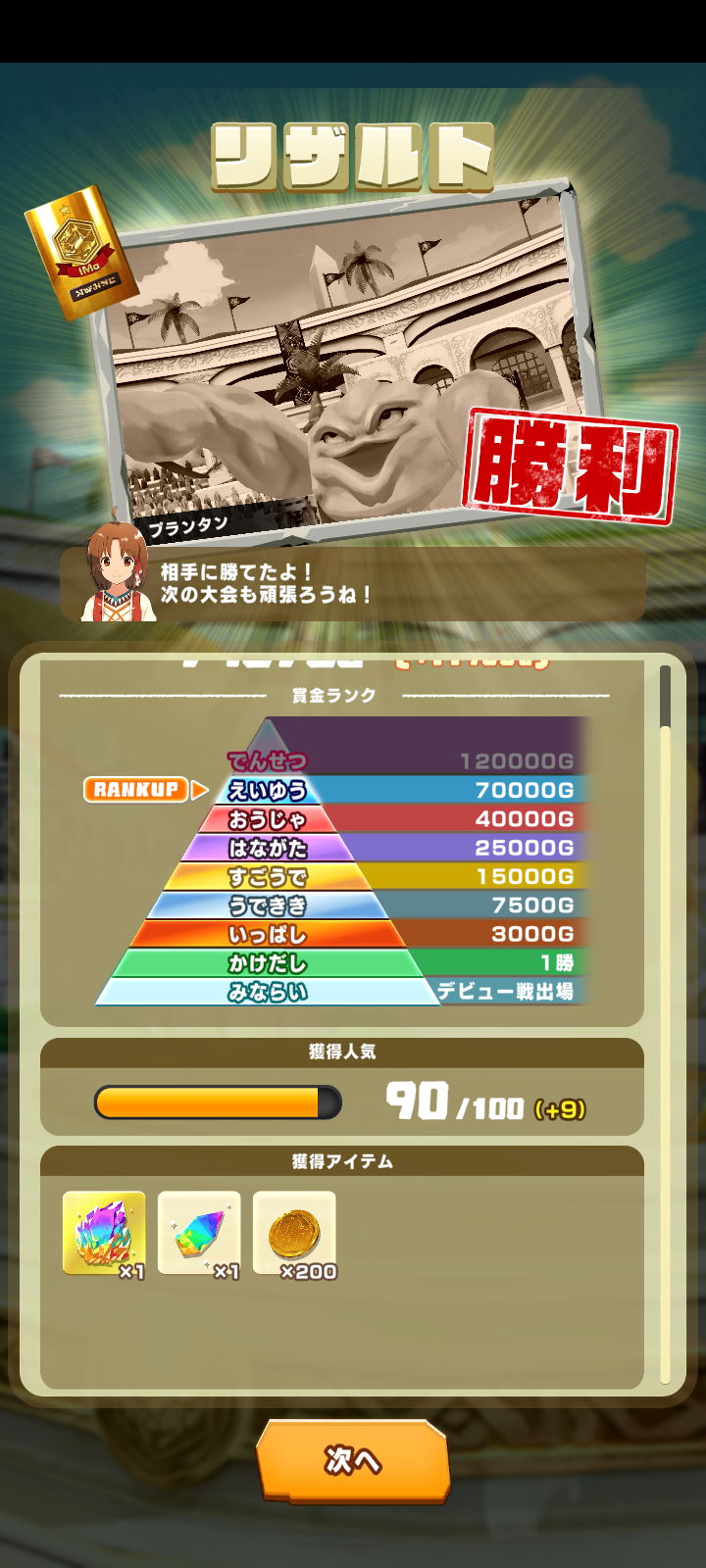The image size is (706, 1568).
Task: Tap the rainbow gem shard reward item
Action: (199, 1233)
